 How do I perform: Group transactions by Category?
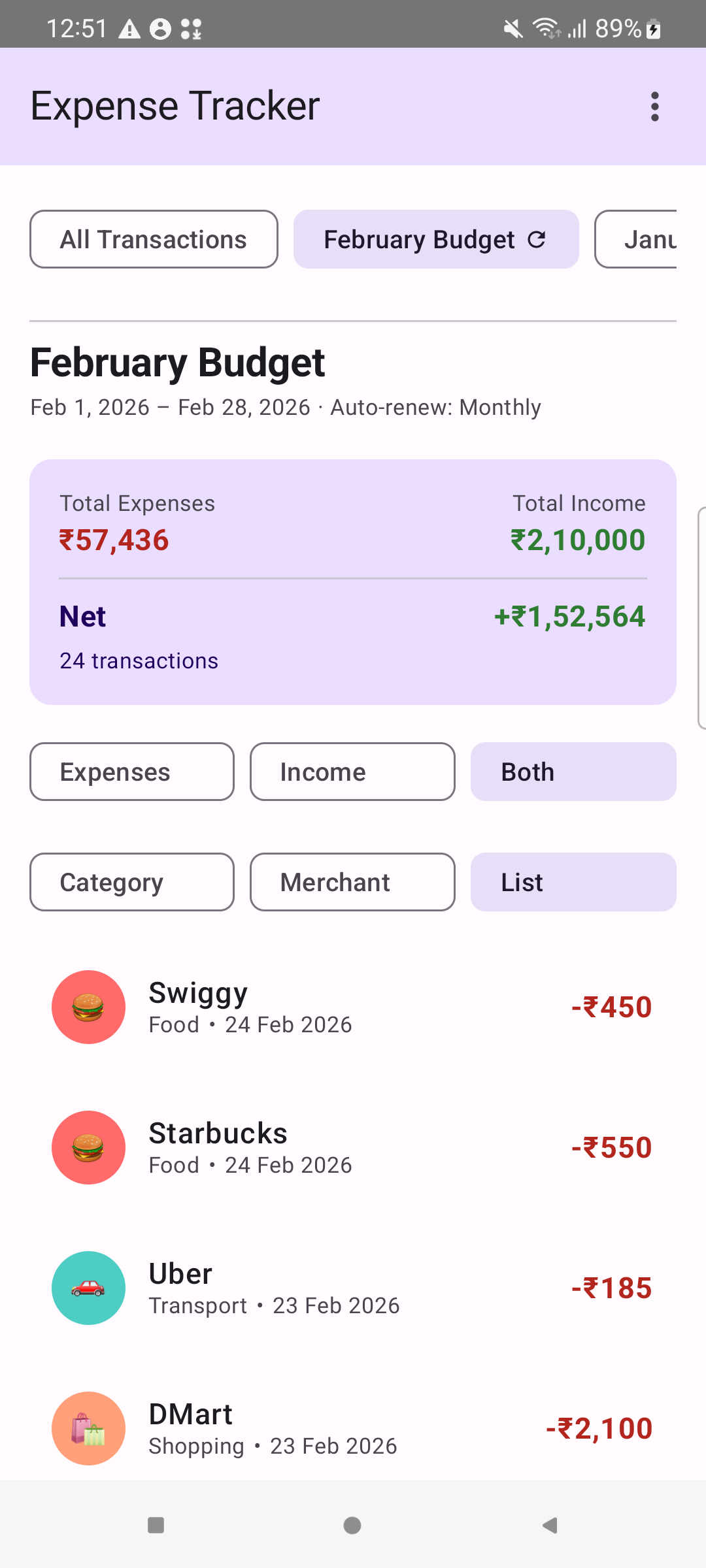tap(131, 882)
